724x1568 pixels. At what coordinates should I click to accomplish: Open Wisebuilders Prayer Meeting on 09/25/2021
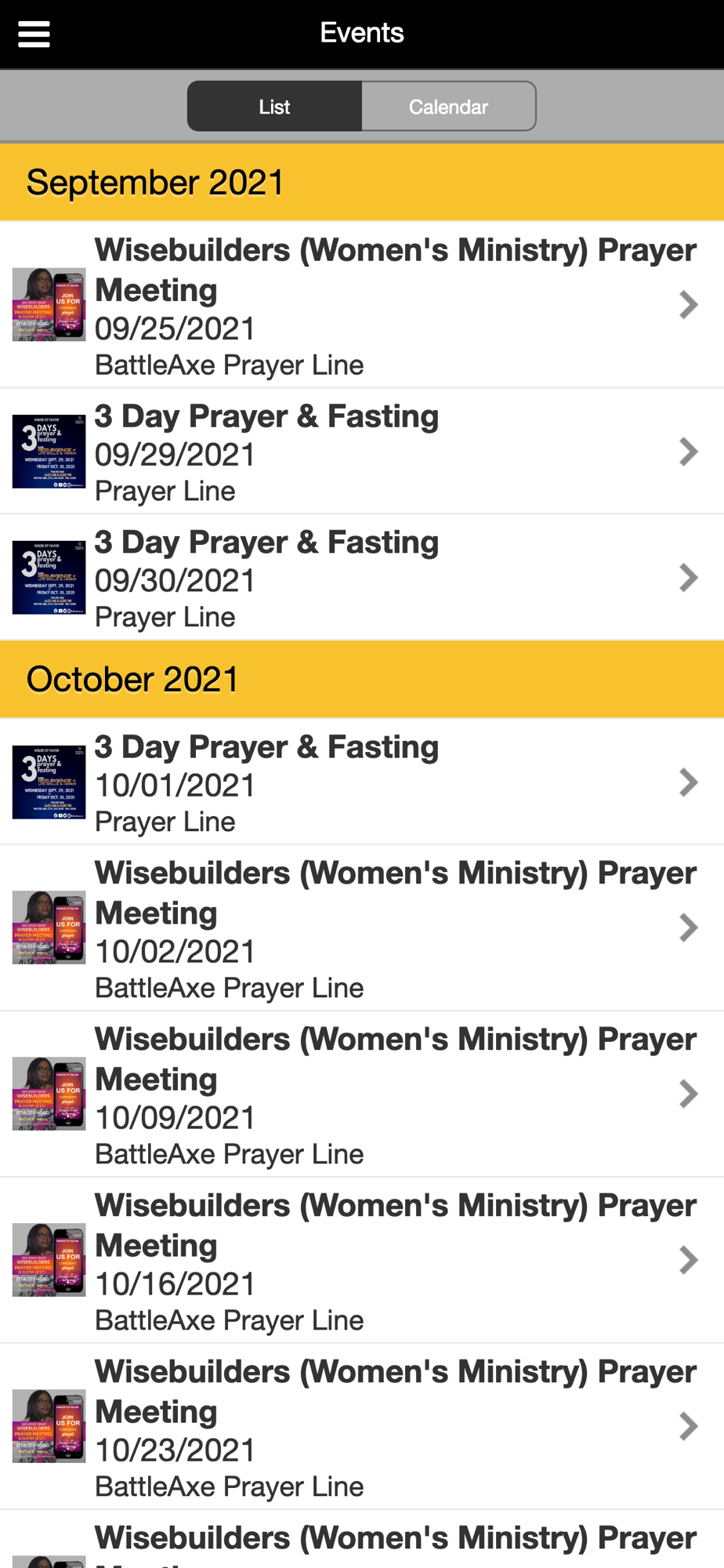pos(362,305)
